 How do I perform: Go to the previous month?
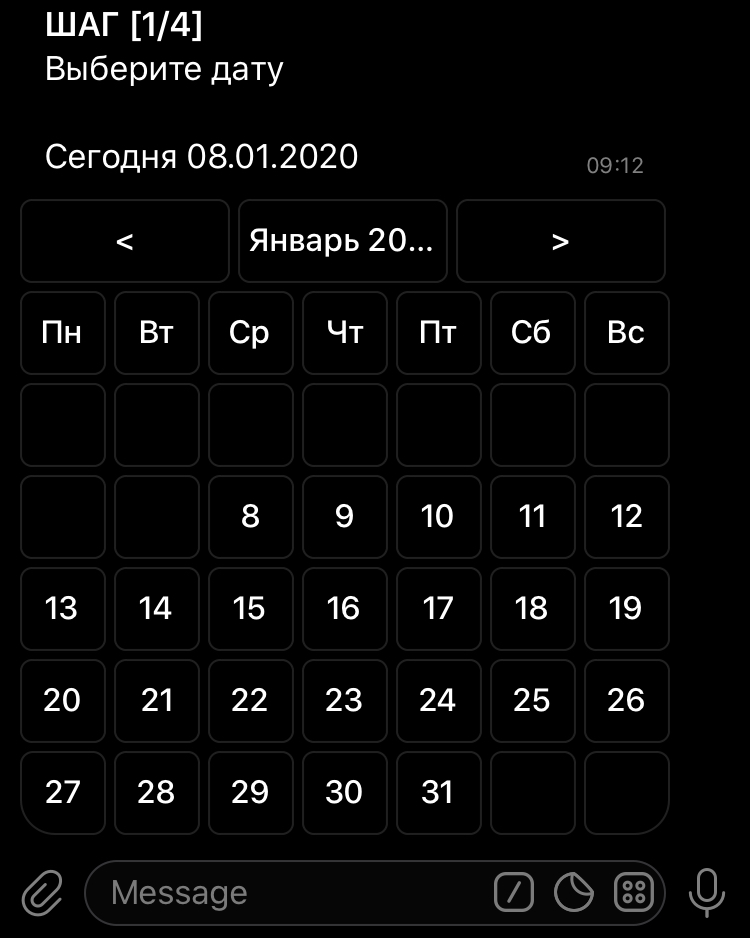tap(125, 241)
